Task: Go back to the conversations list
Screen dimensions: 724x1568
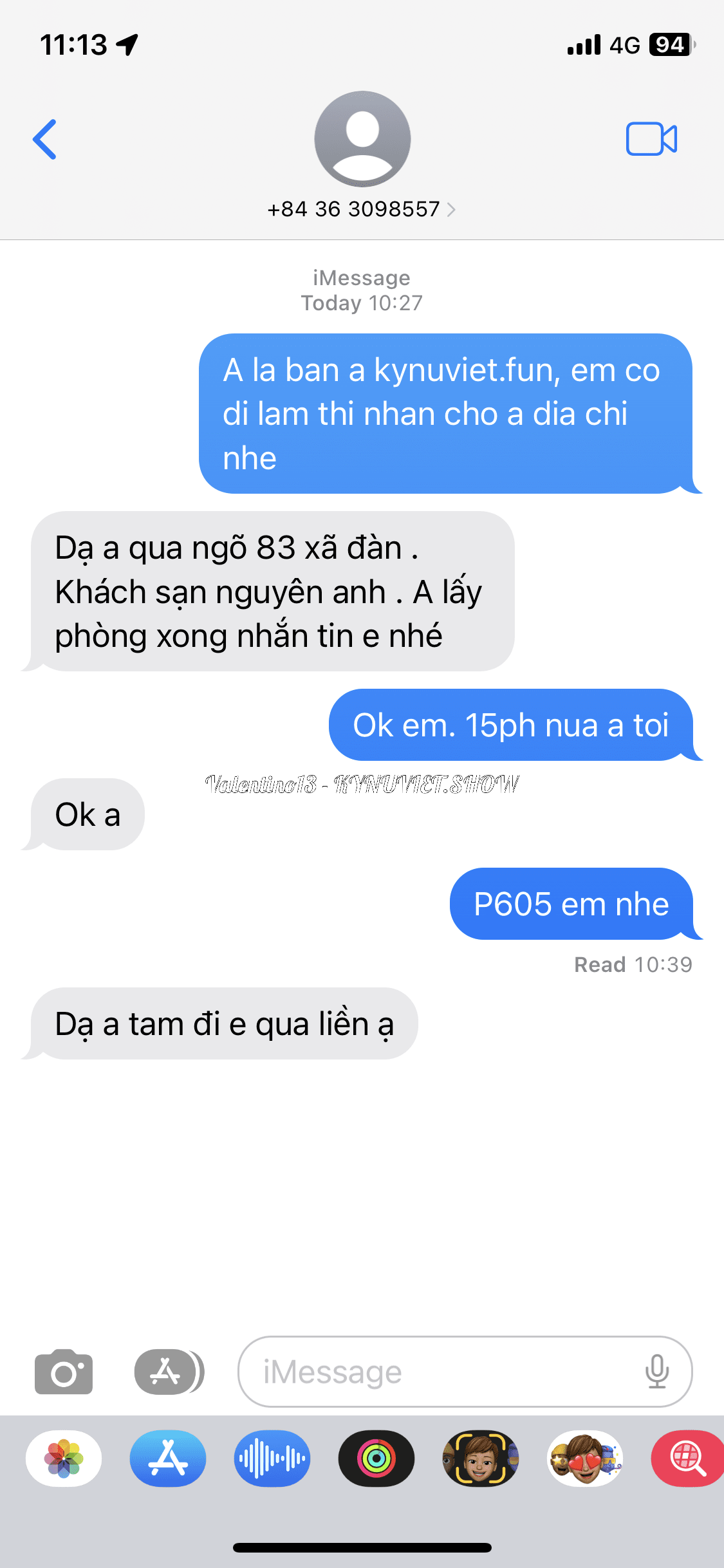Action: pos(45,139)
